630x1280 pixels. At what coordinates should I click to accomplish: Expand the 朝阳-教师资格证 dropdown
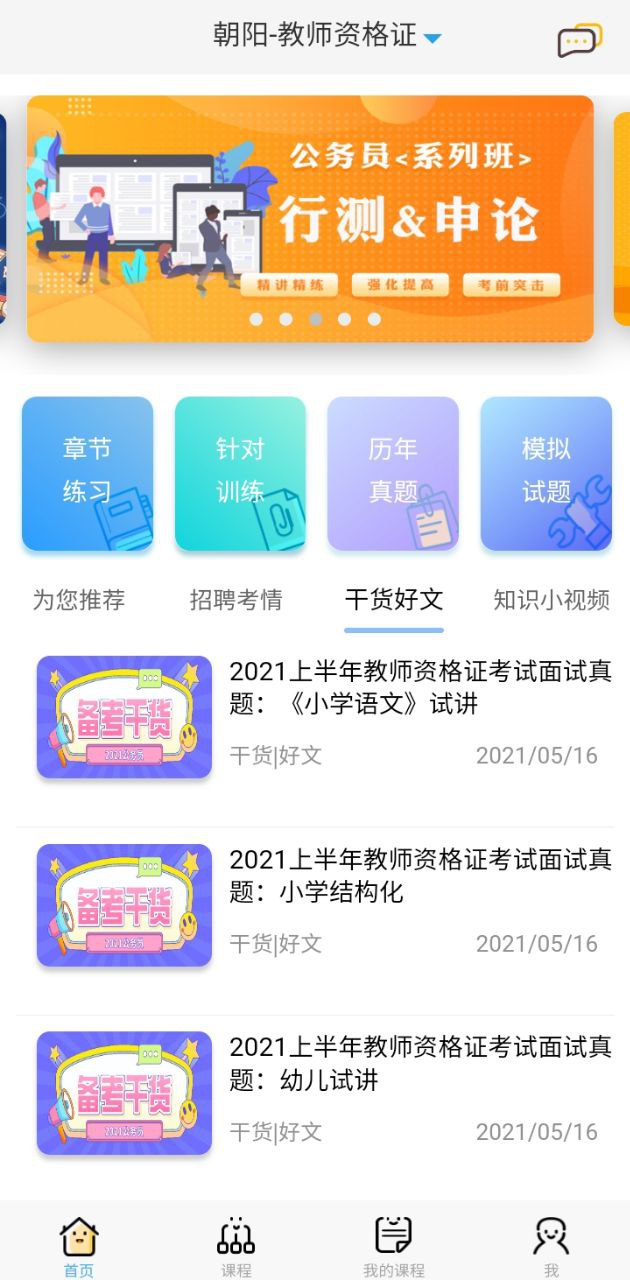[x=327, y=35]
